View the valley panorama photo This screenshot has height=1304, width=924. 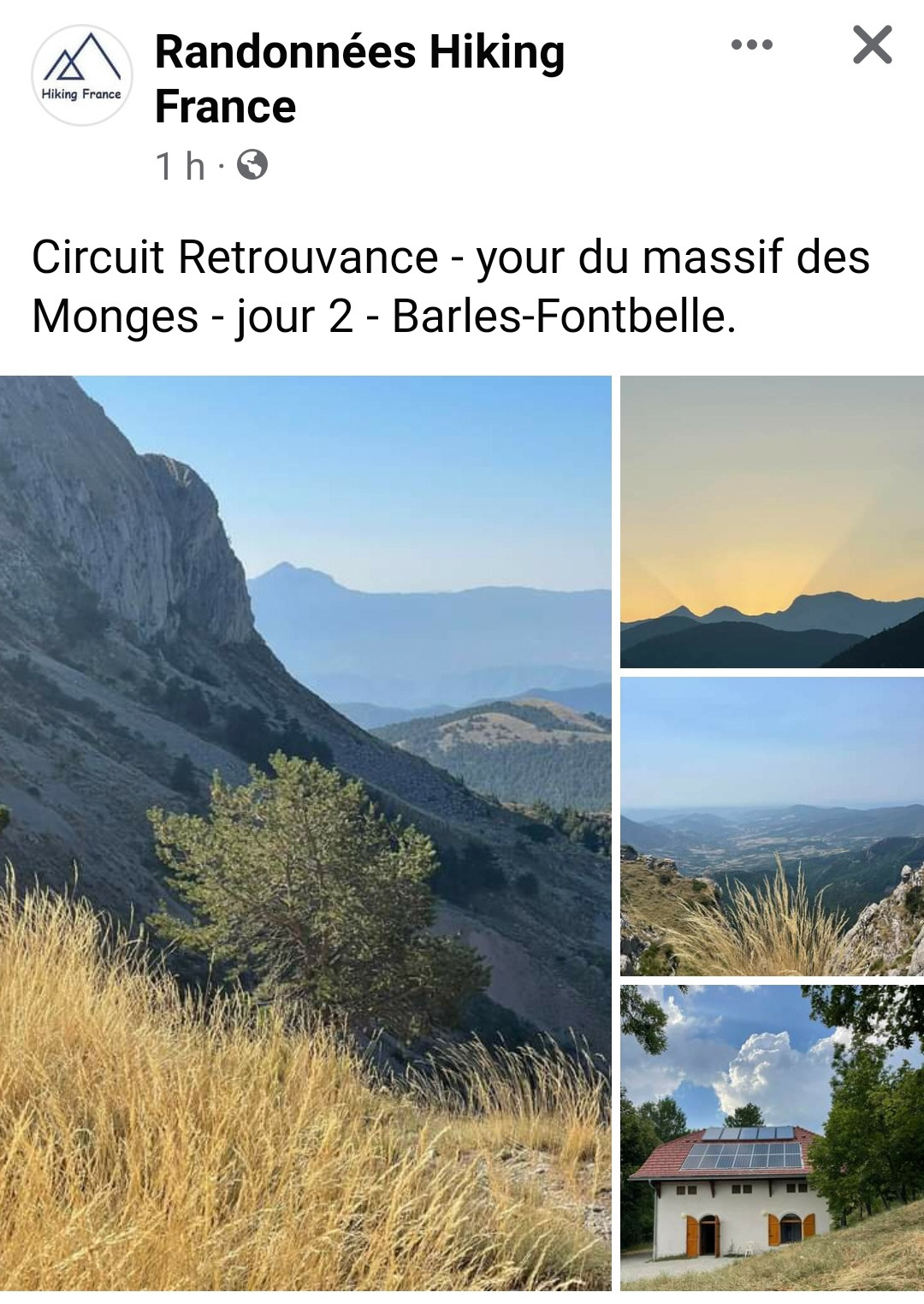coord(772,826)
